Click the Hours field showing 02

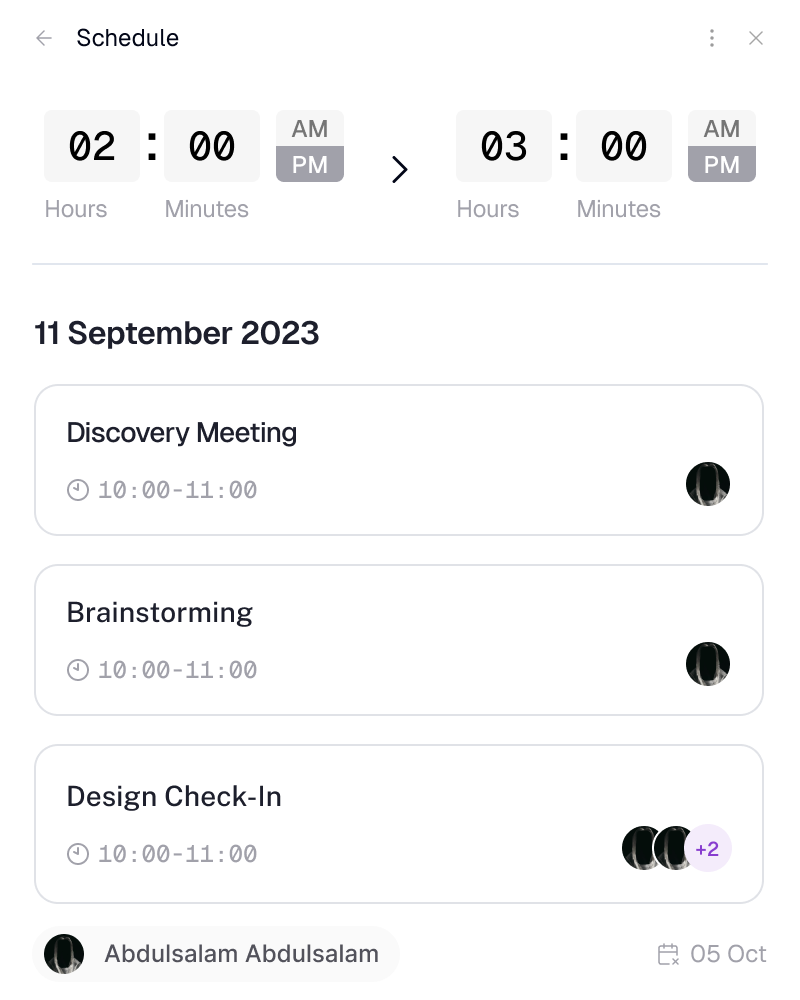[92, 146]
